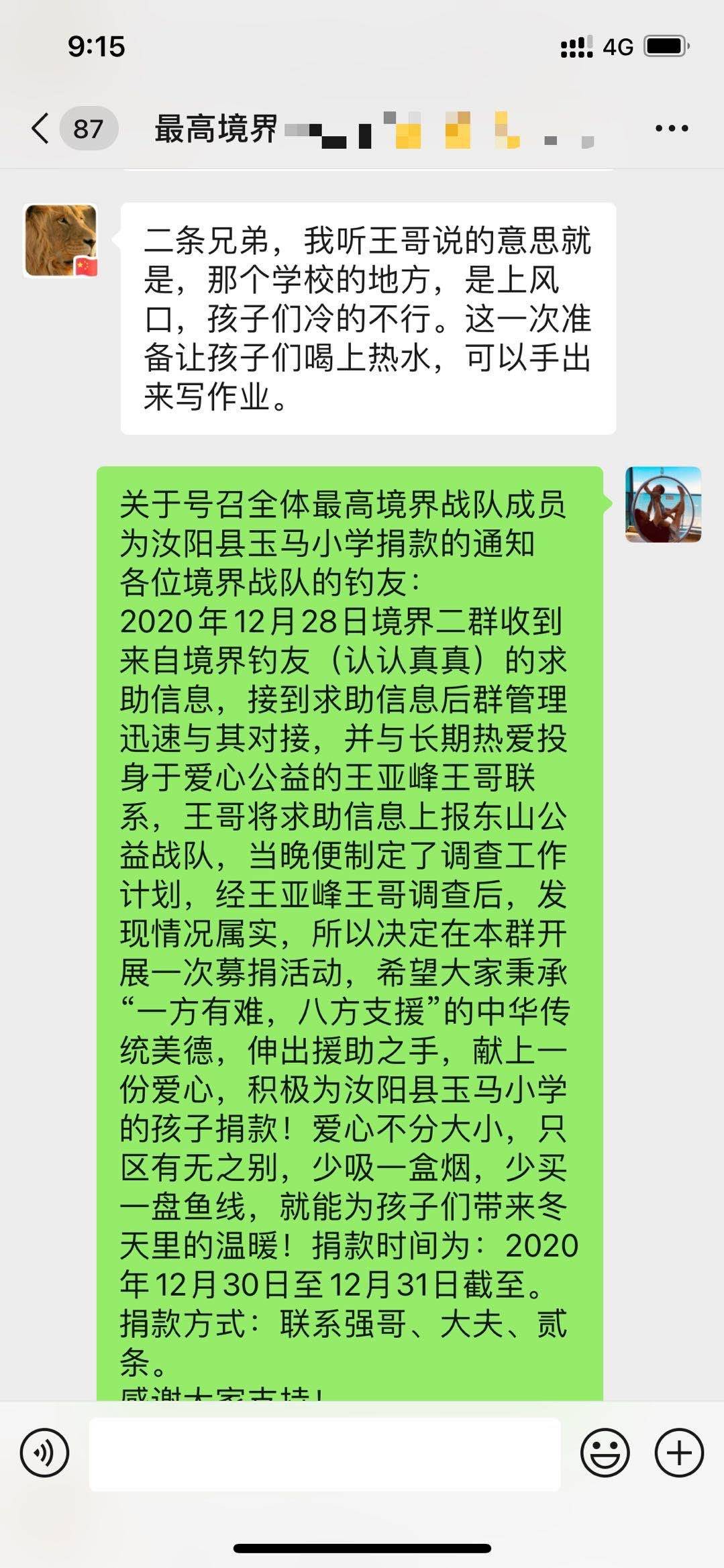Image resolution: width=724 pixels, height=1568 pixels.
Task: Switch to voice message input
Action: [x=45, y=1454]
